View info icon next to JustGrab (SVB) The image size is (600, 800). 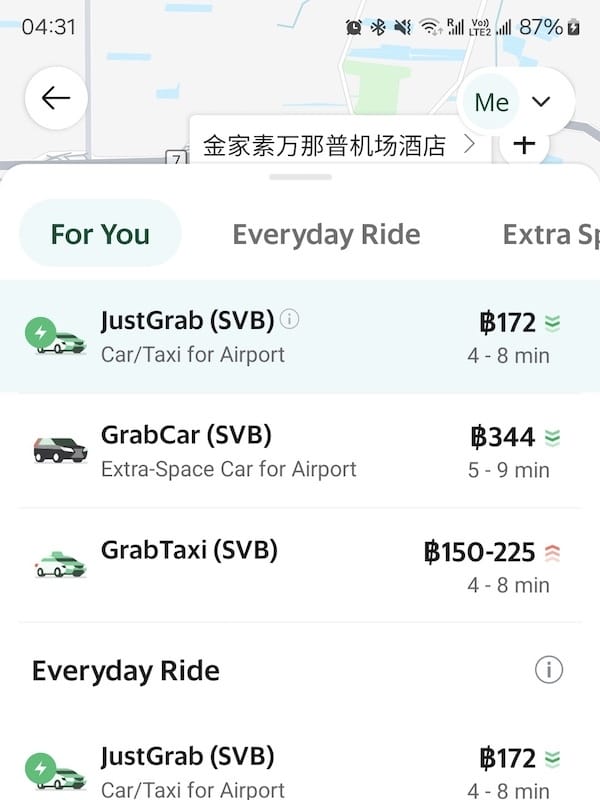tap(290, 320)
